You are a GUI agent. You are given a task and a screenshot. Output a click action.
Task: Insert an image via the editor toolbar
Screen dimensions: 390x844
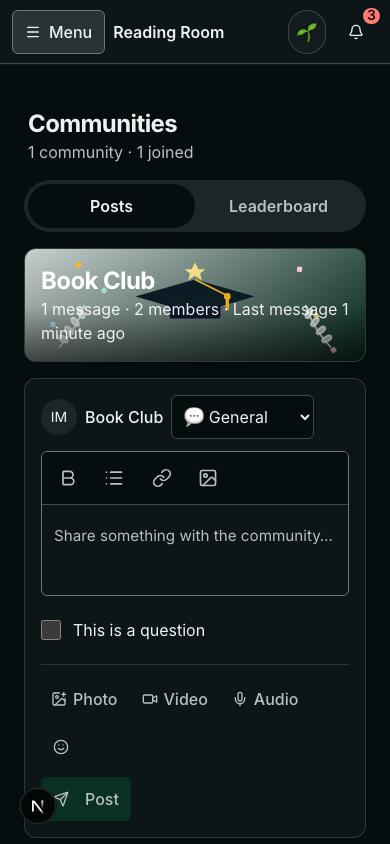tap(208, 478)
